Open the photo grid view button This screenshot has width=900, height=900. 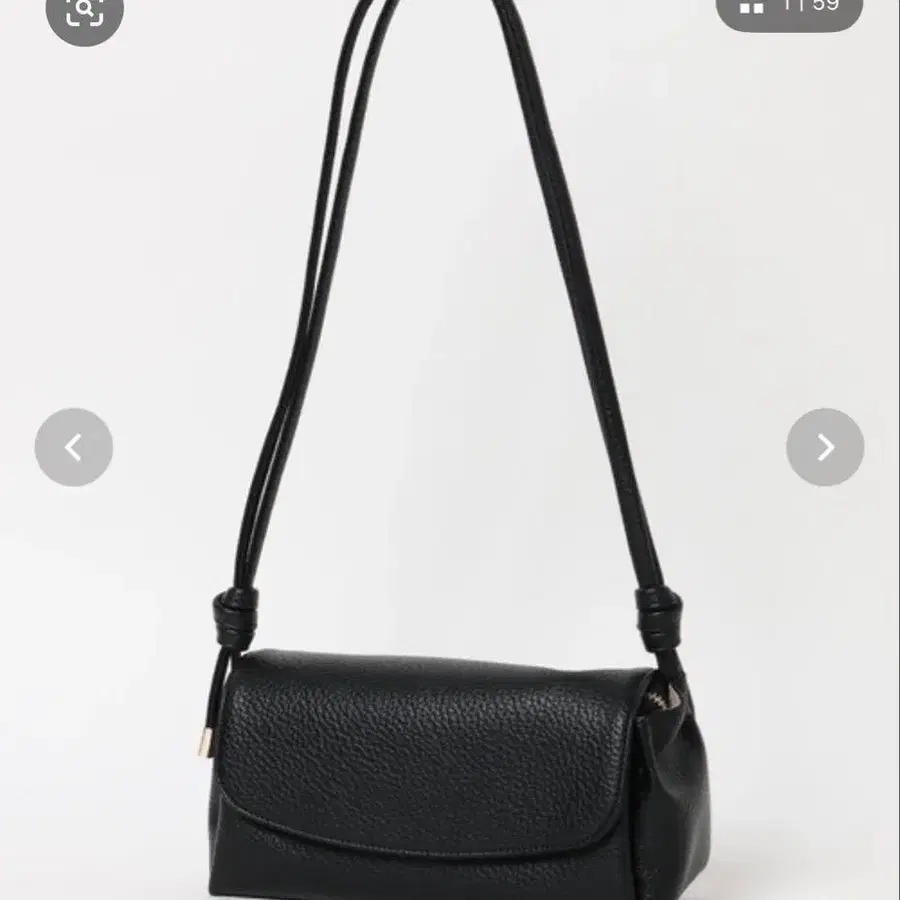[788, 8]
